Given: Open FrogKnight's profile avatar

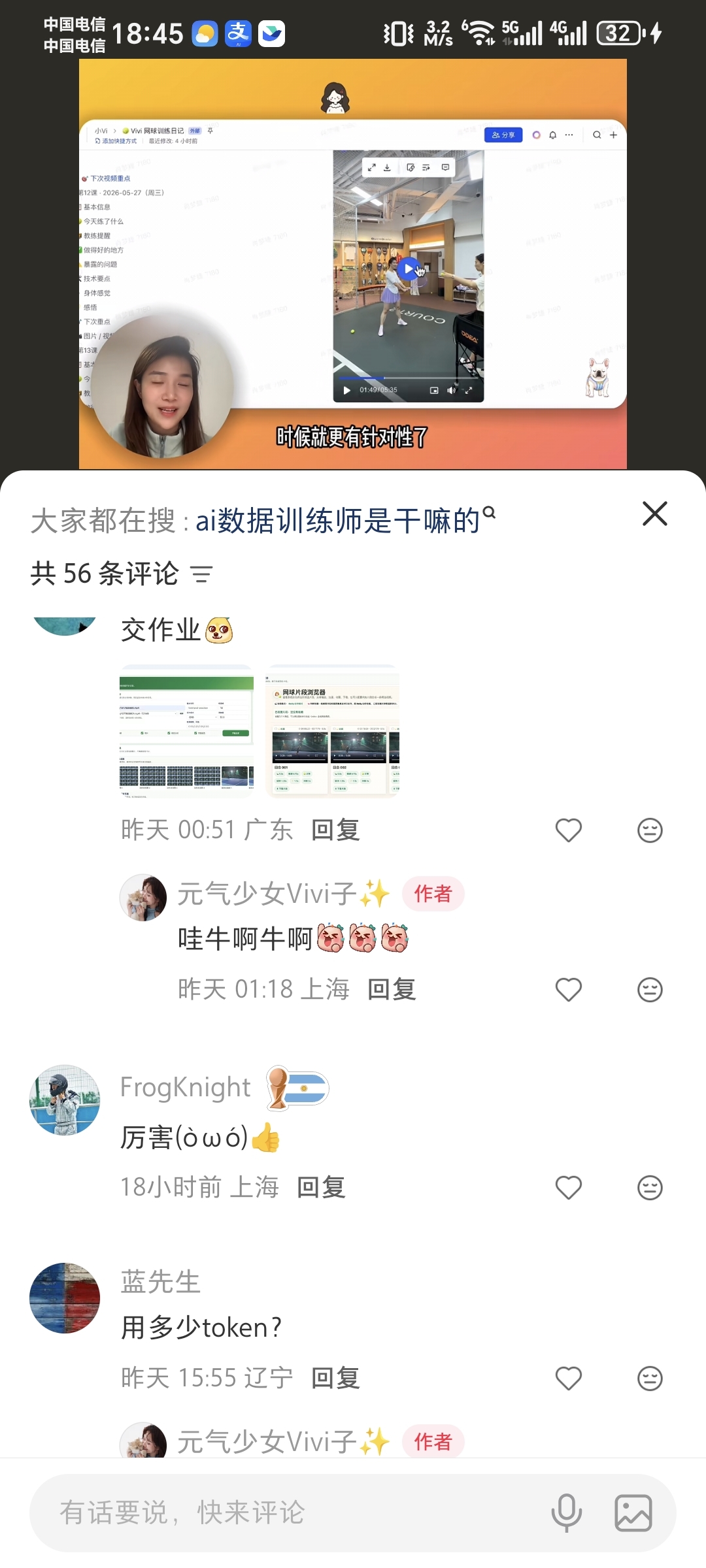Looking at the screenshot, I should (65, 1100).
